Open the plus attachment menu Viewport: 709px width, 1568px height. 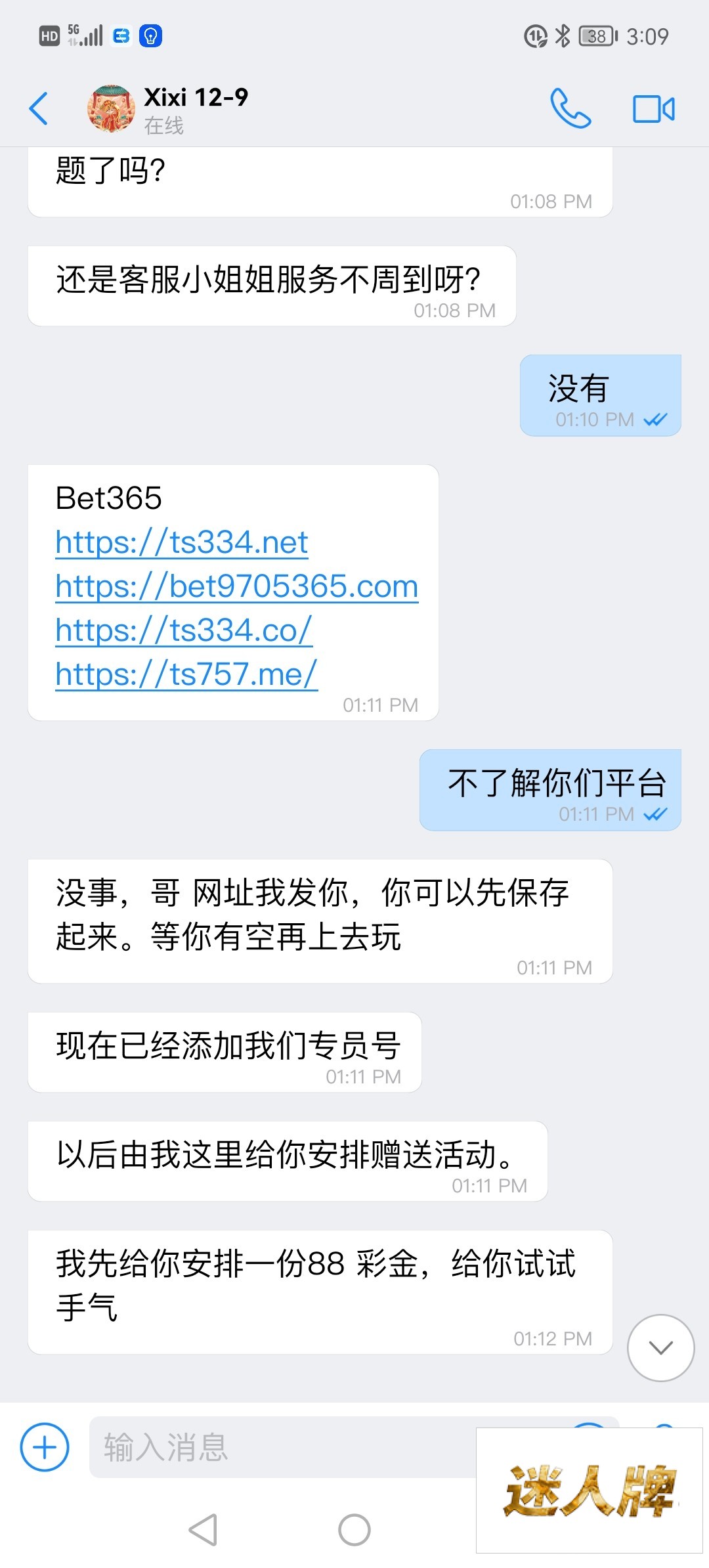click(x=45, y=1447)
